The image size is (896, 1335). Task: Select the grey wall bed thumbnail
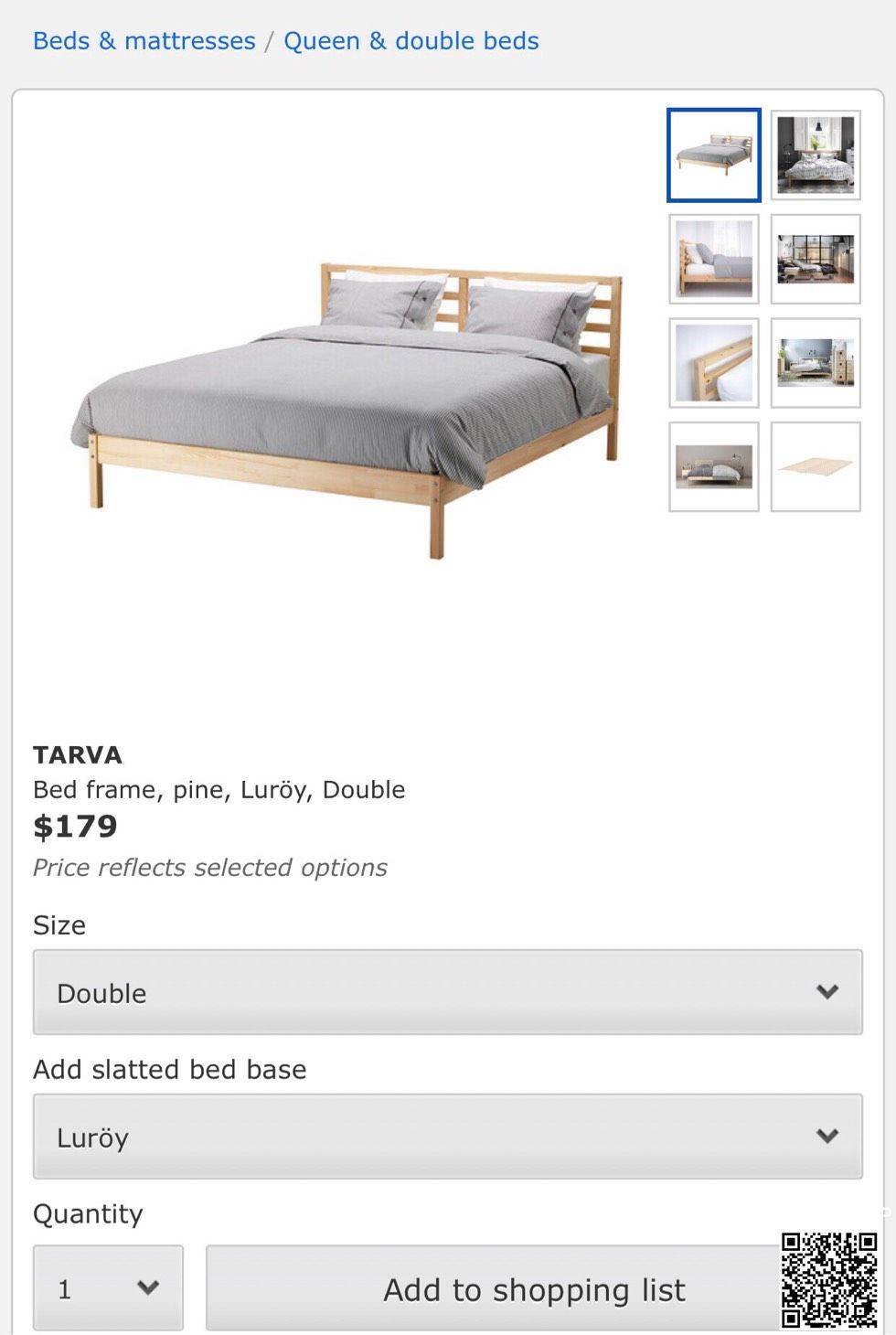coord(714,466)
